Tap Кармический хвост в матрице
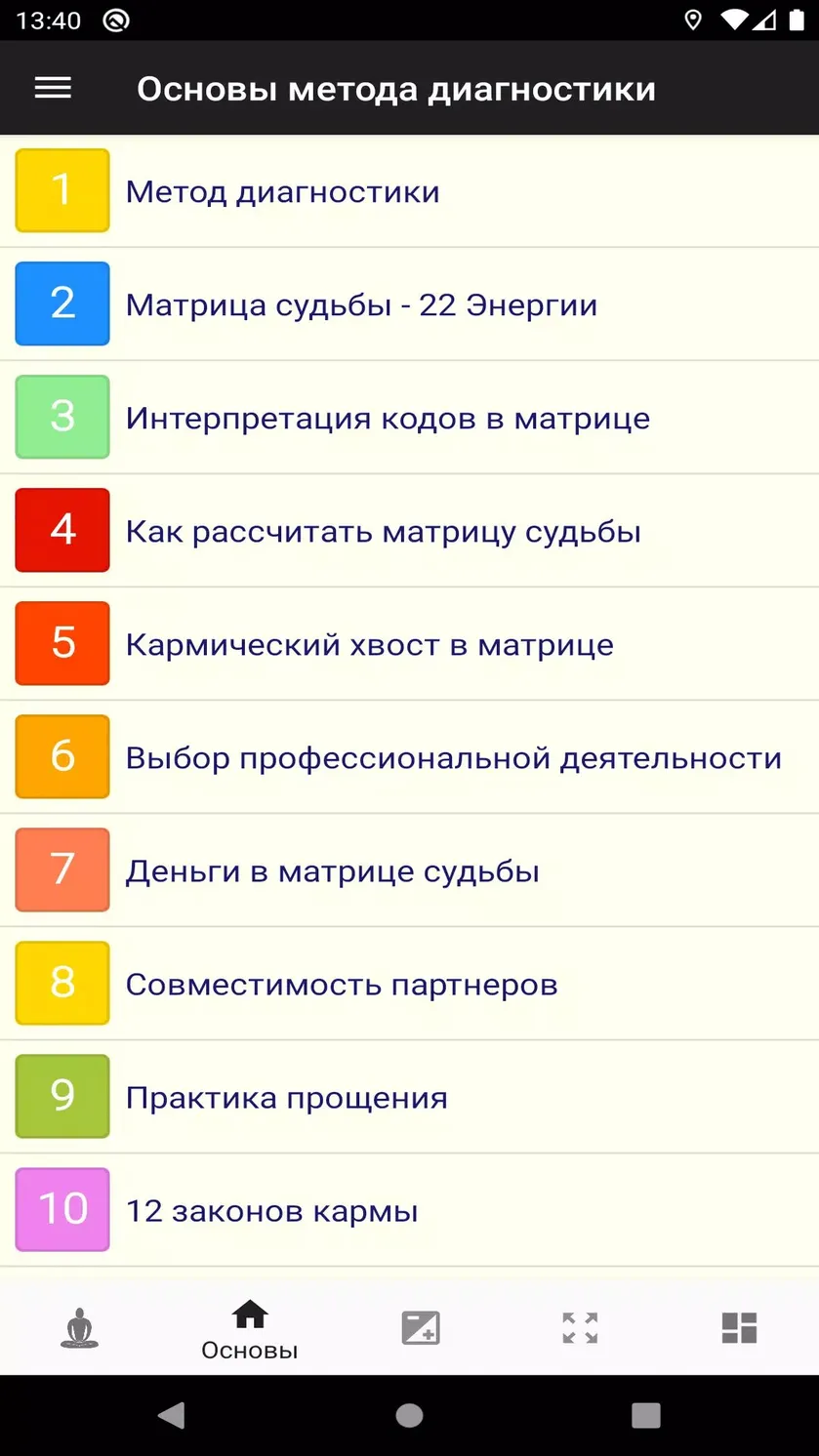819x1456 pixels. (x=409, y=644)
